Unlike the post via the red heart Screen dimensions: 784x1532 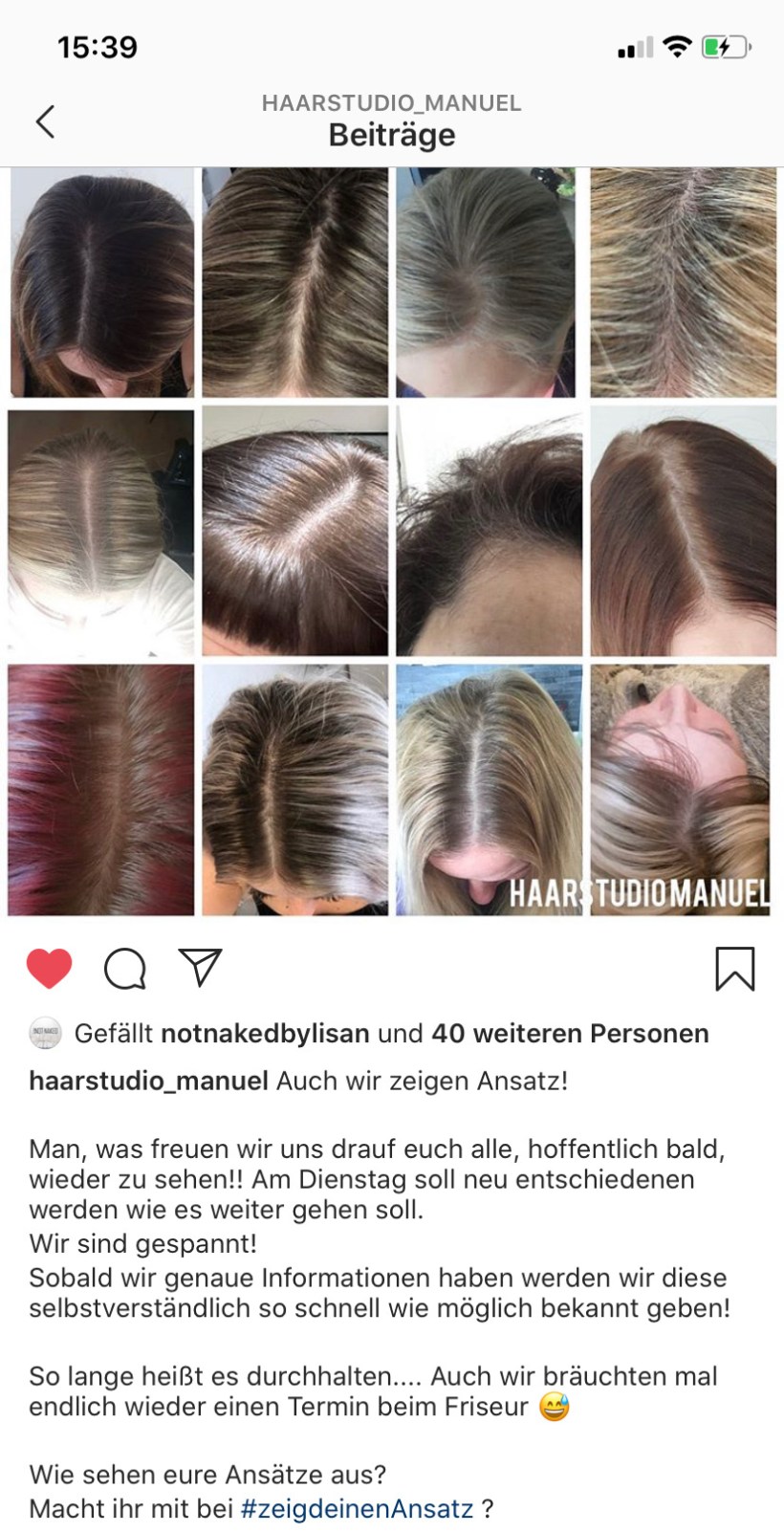tap(49, 968)
